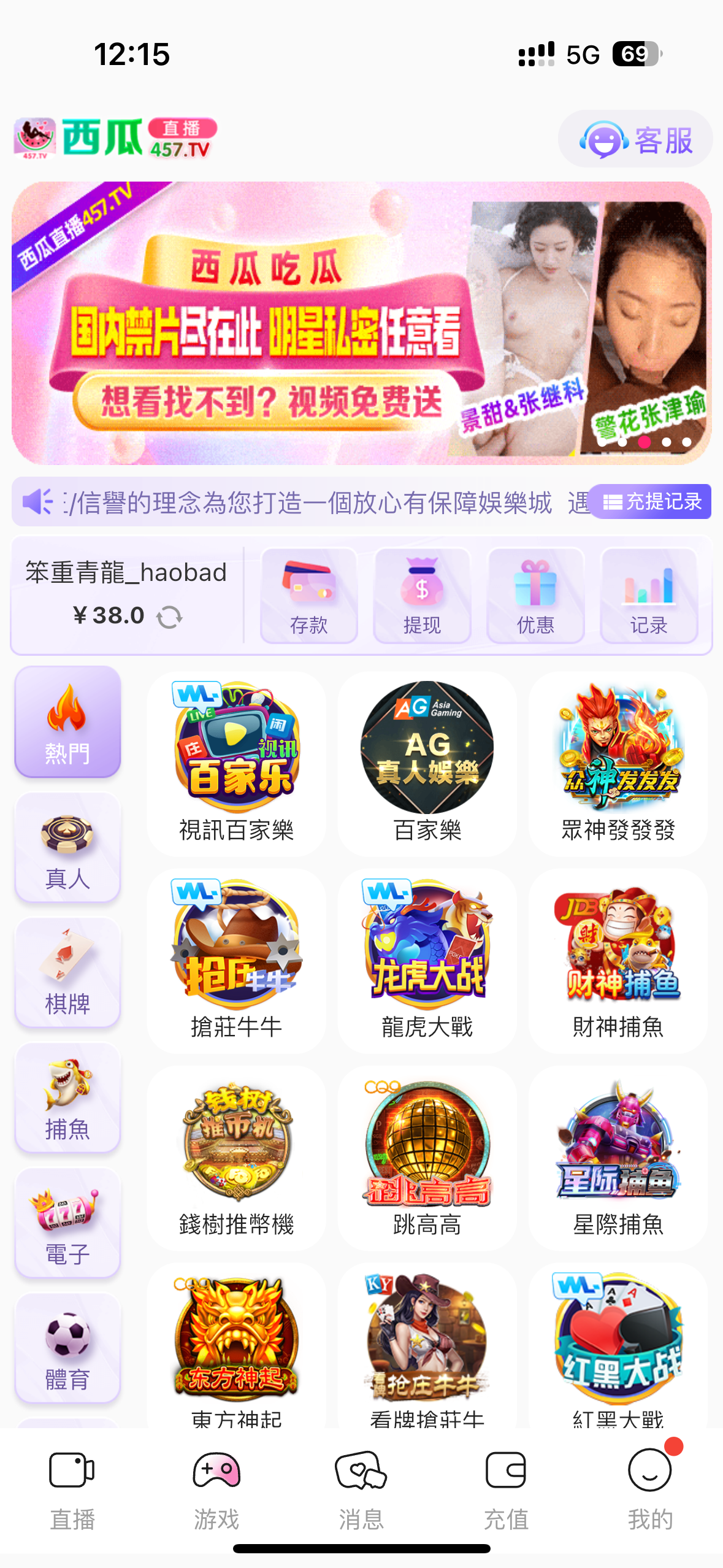Mute the scrolling announcement speaker icon
Viewport: 723px width, 1568px height.
click(37, 502)
